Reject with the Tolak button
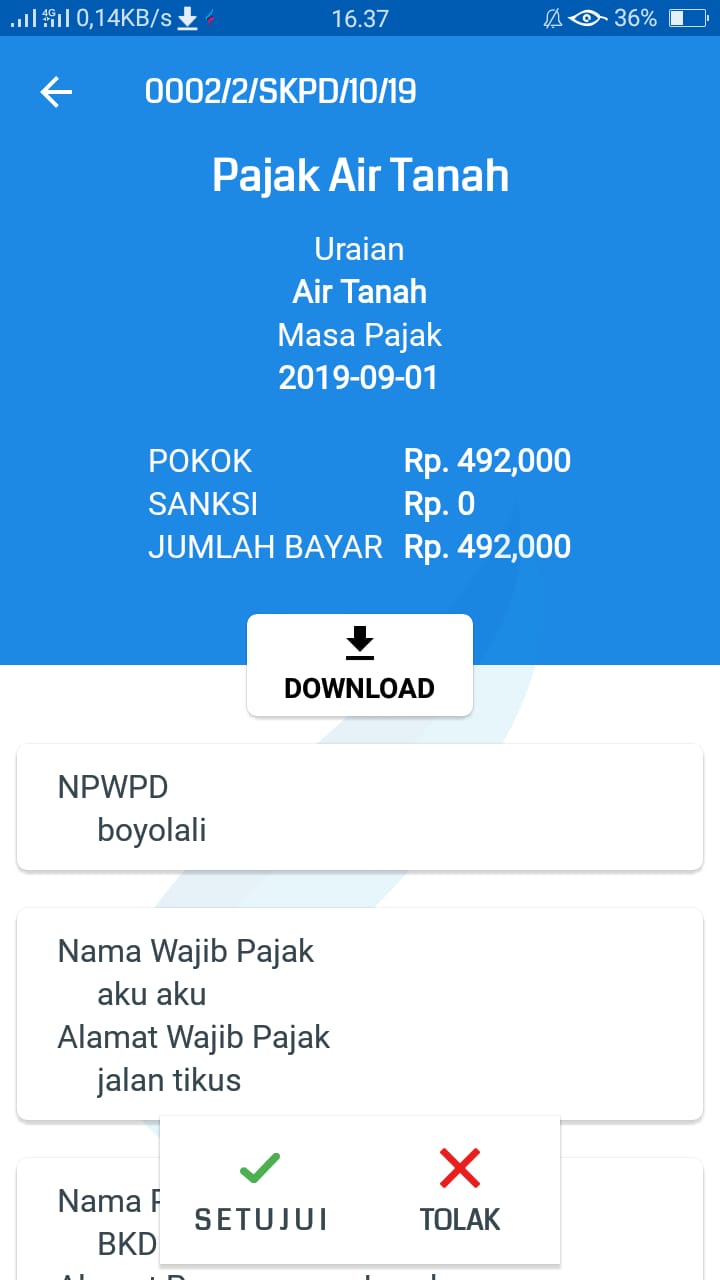The width and height of the screenshot is (720, 1280). coord(460,1192)
